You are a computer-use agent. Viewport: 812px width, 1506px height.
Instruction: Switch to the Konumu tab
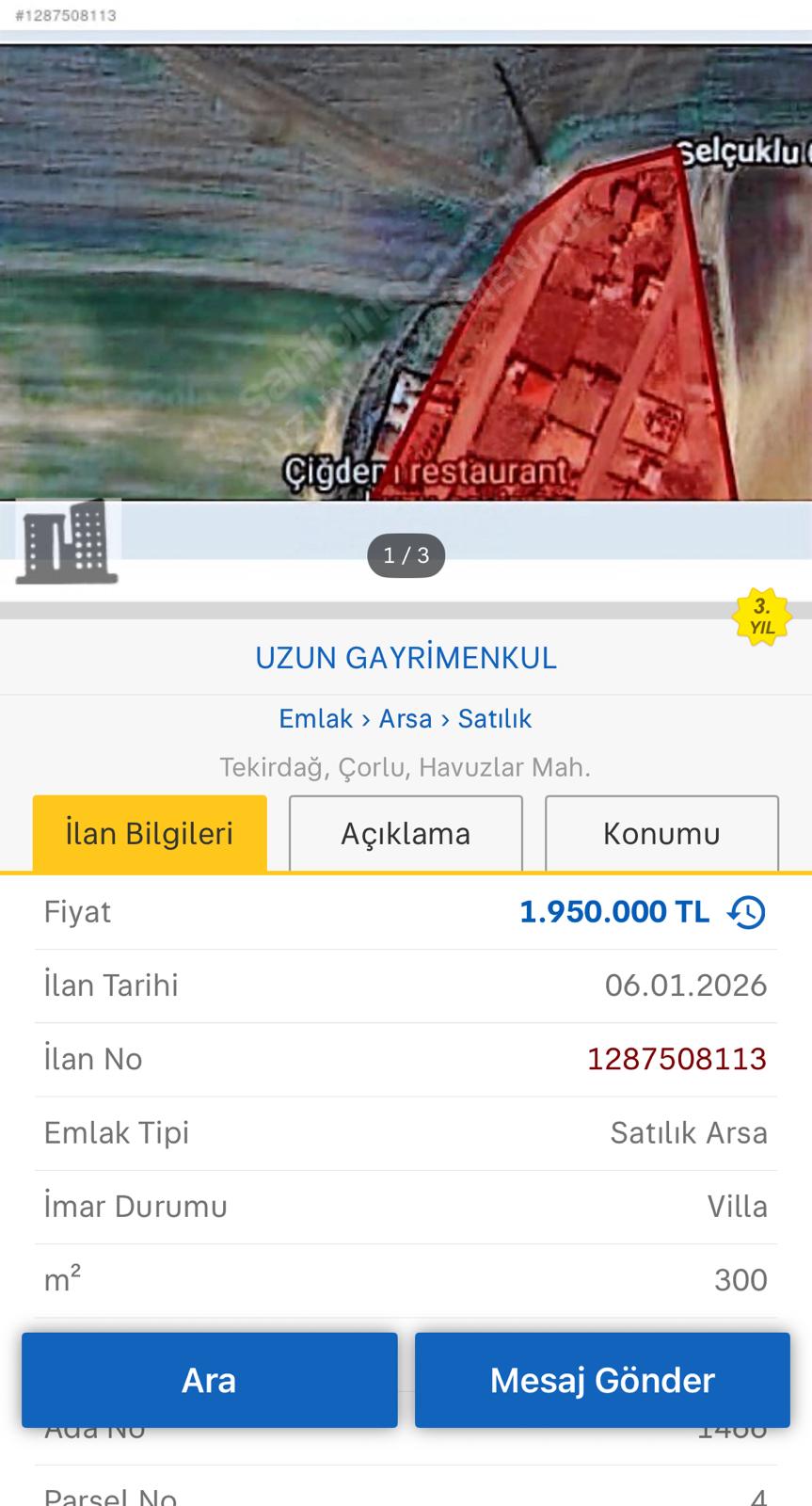(661, 833)
